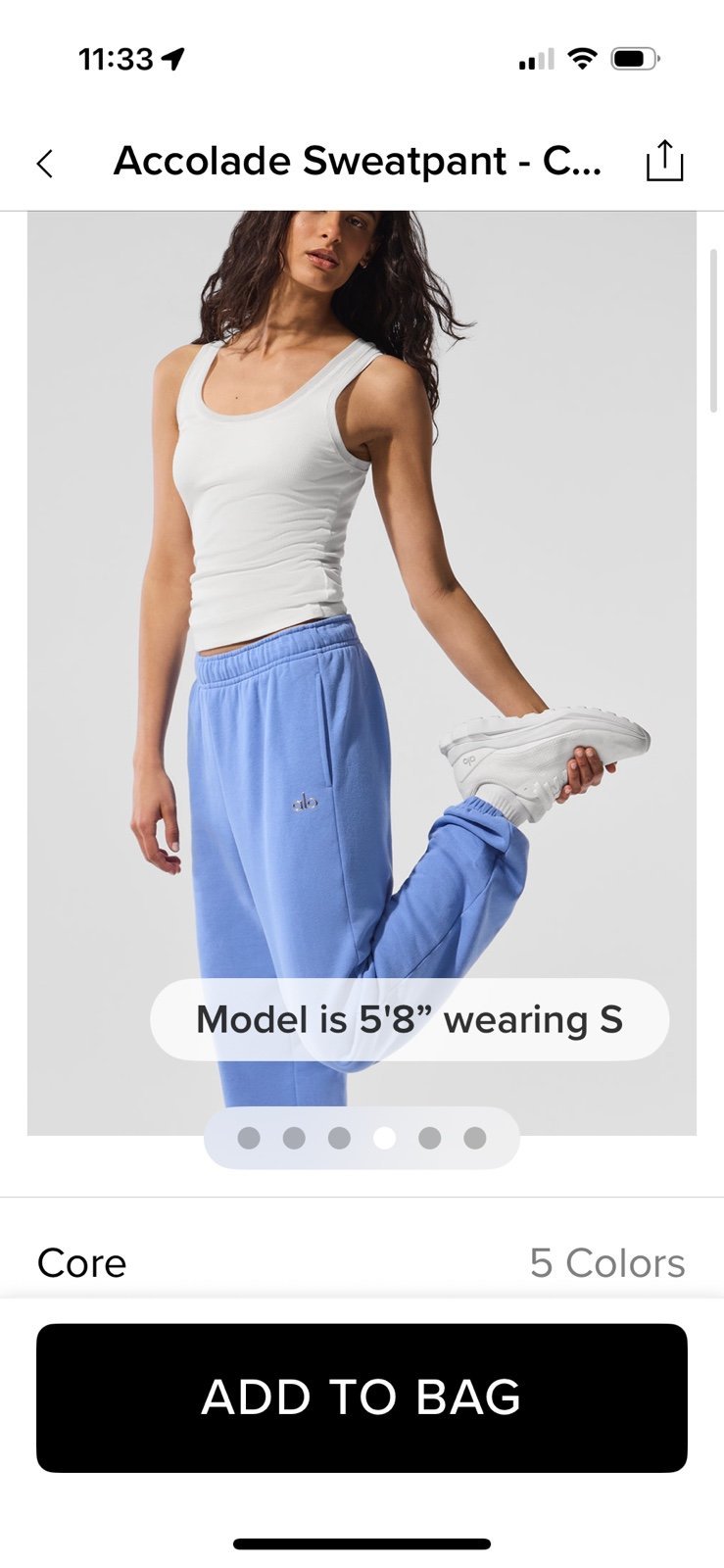
Task: Share the Accolade Sweatpant product
Action: tap(664, 162)
